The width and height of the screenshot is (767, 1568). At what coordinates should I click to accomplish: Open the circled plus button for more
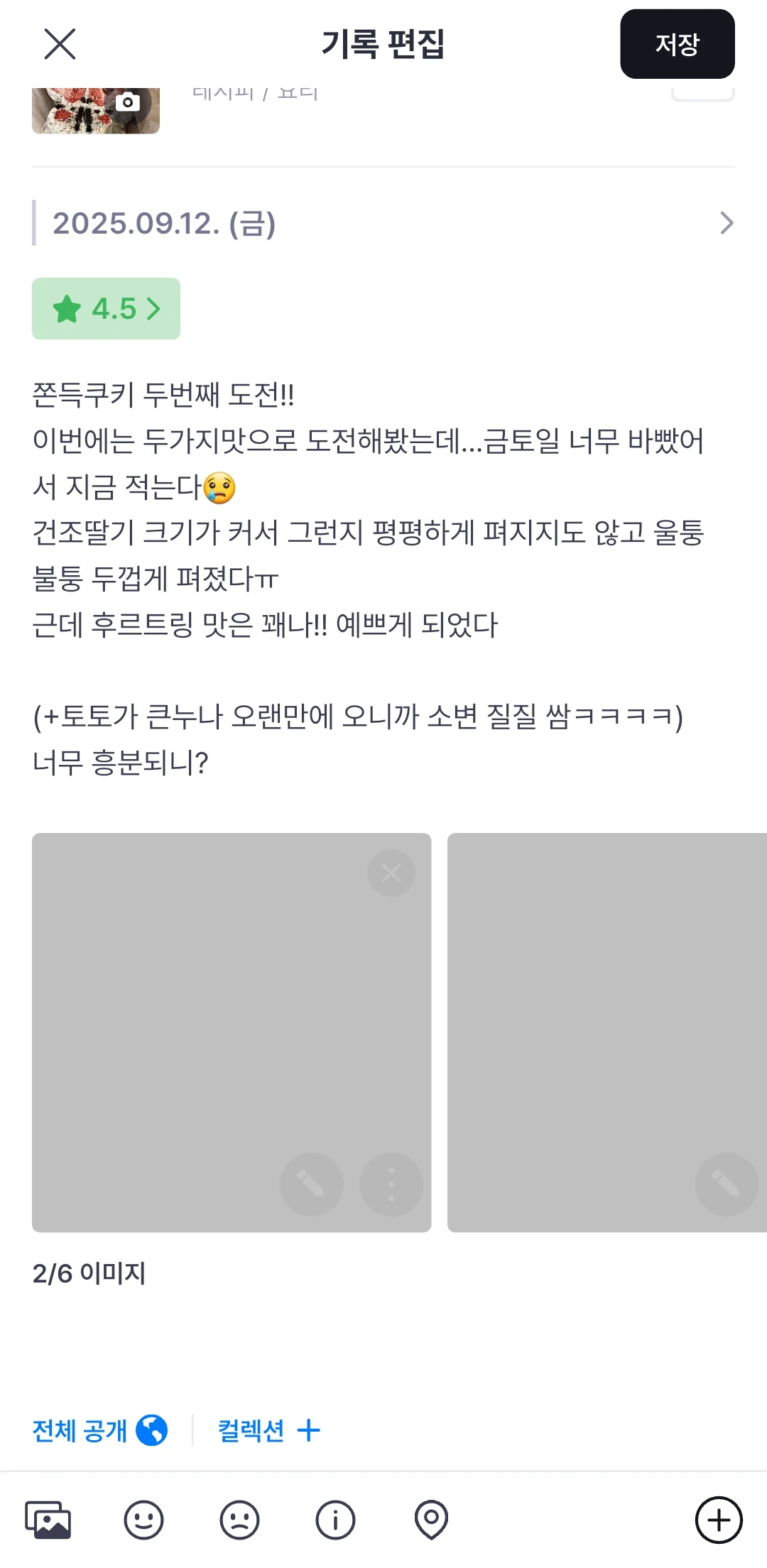pyautogui.click(x=719, y=1520)
